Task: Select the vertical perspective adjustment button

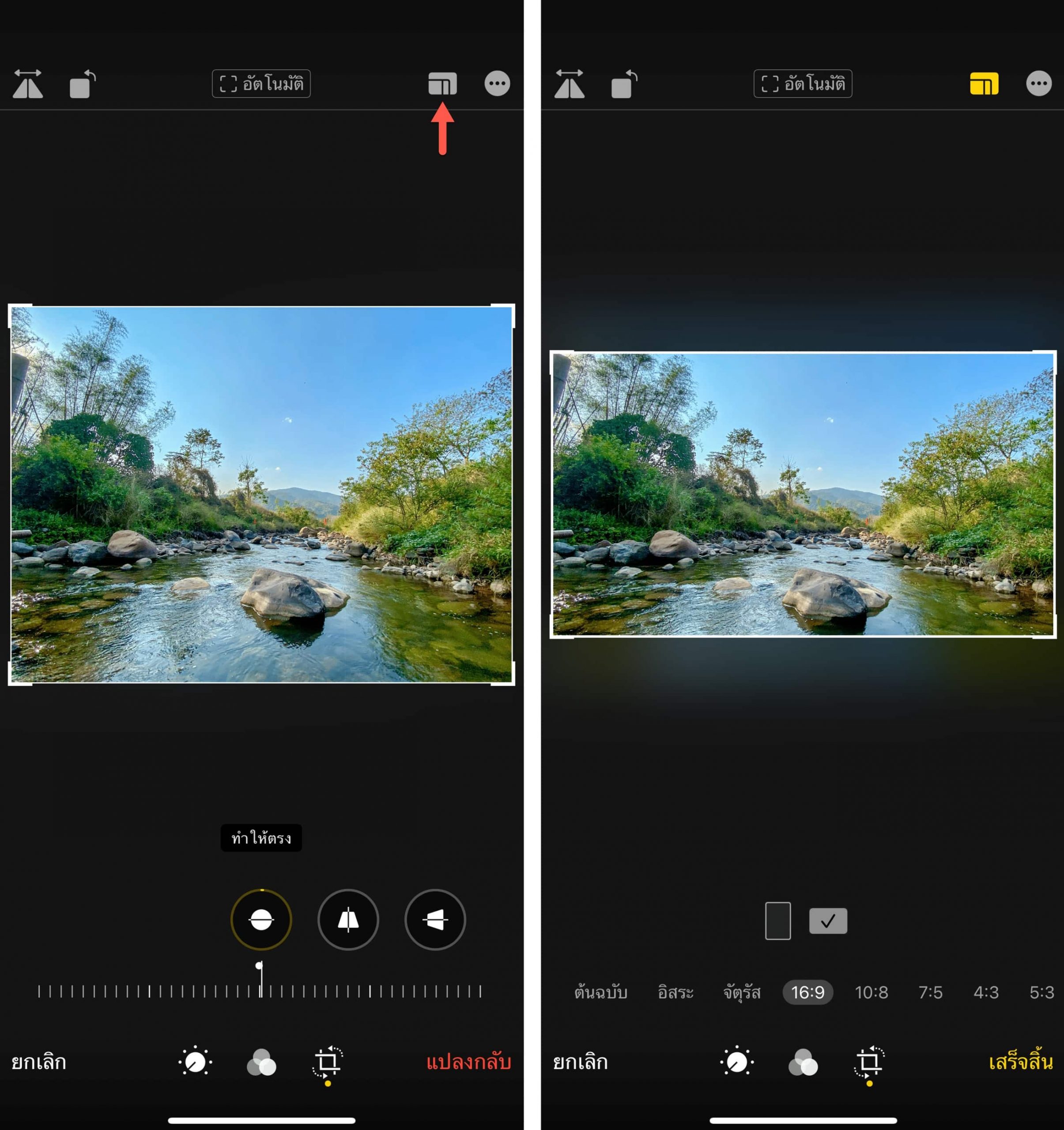Action: click(x=348, y=920)
